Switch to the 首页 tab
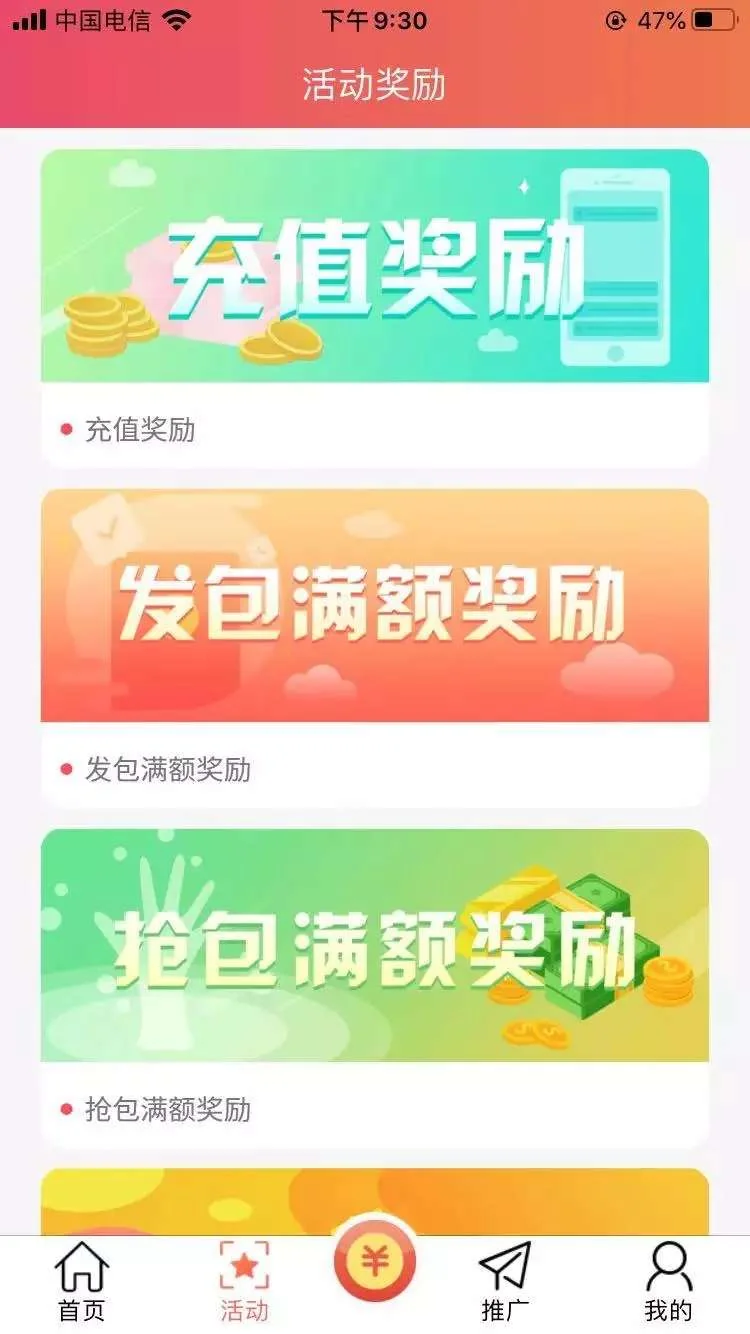 (81, 1282)
